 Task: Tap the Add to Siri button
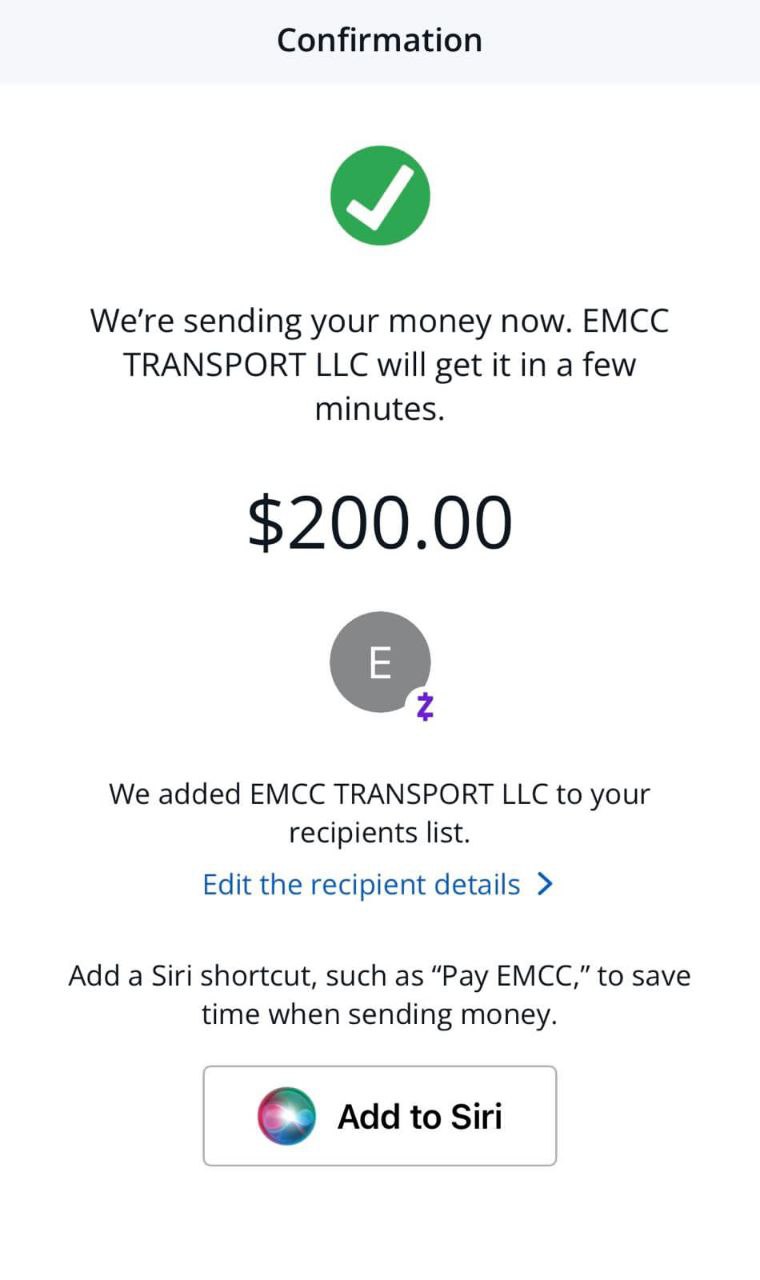tap(380, 1115)
